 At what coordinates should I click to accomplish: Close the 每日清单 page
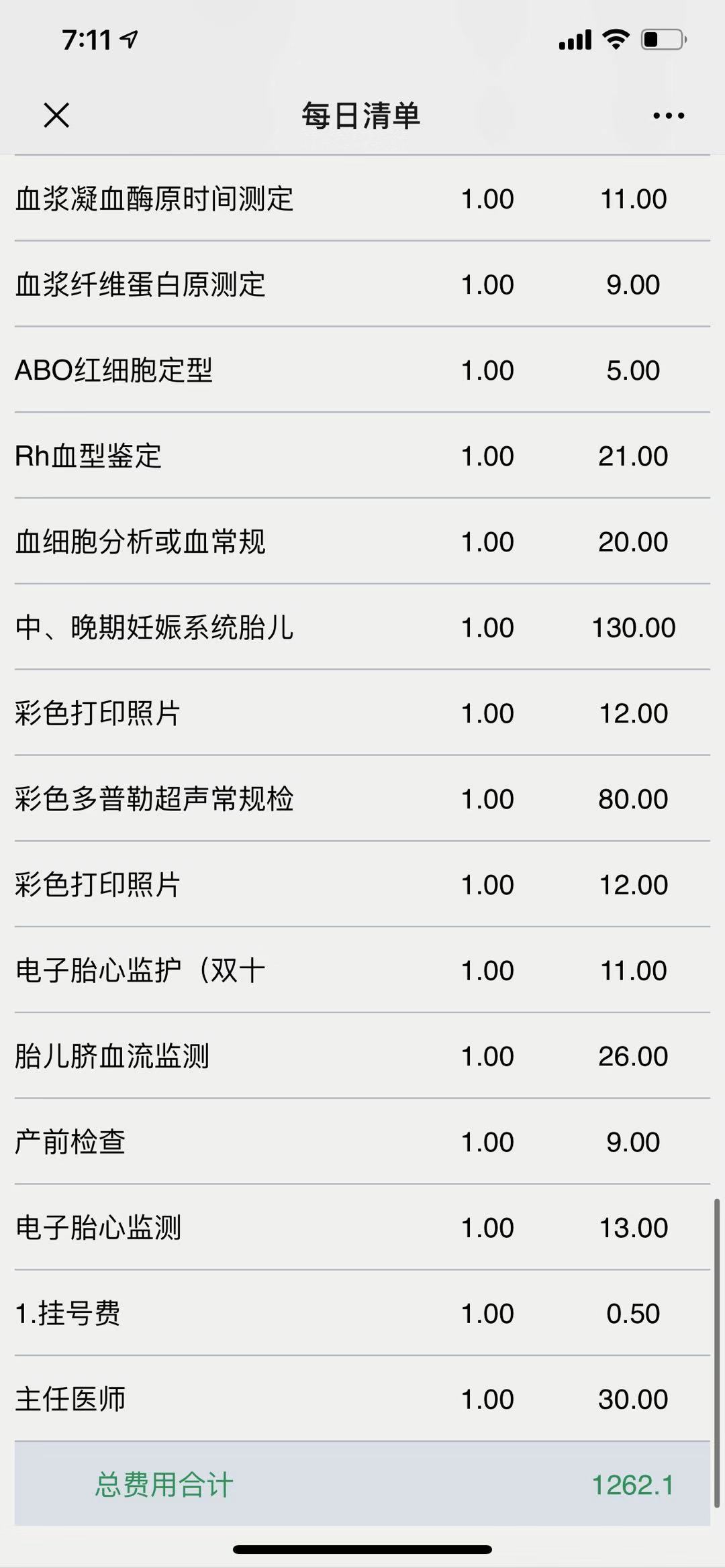pyautogui.click(x=56, y=115)
